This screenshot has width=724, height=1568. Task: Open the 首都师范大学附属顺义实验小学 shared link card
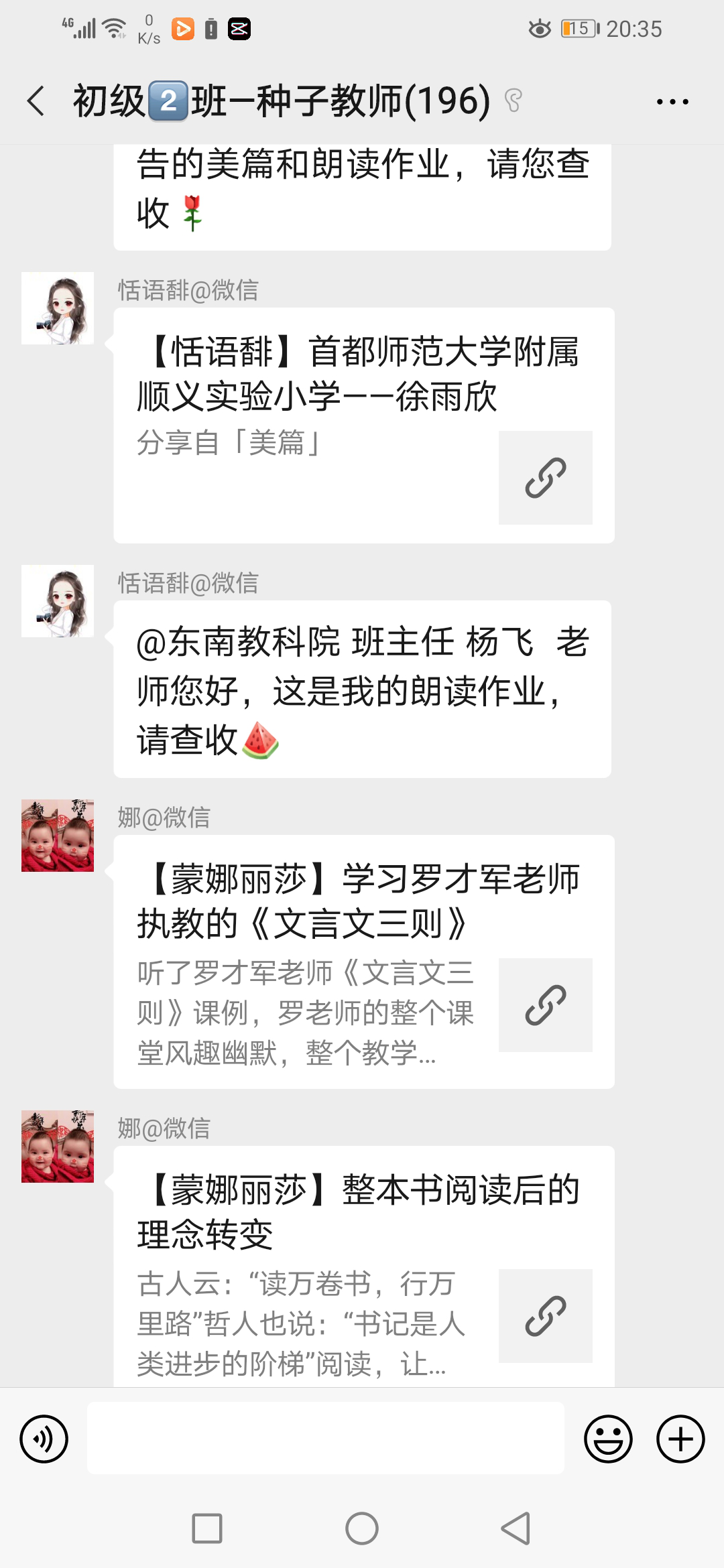[363, 425]
